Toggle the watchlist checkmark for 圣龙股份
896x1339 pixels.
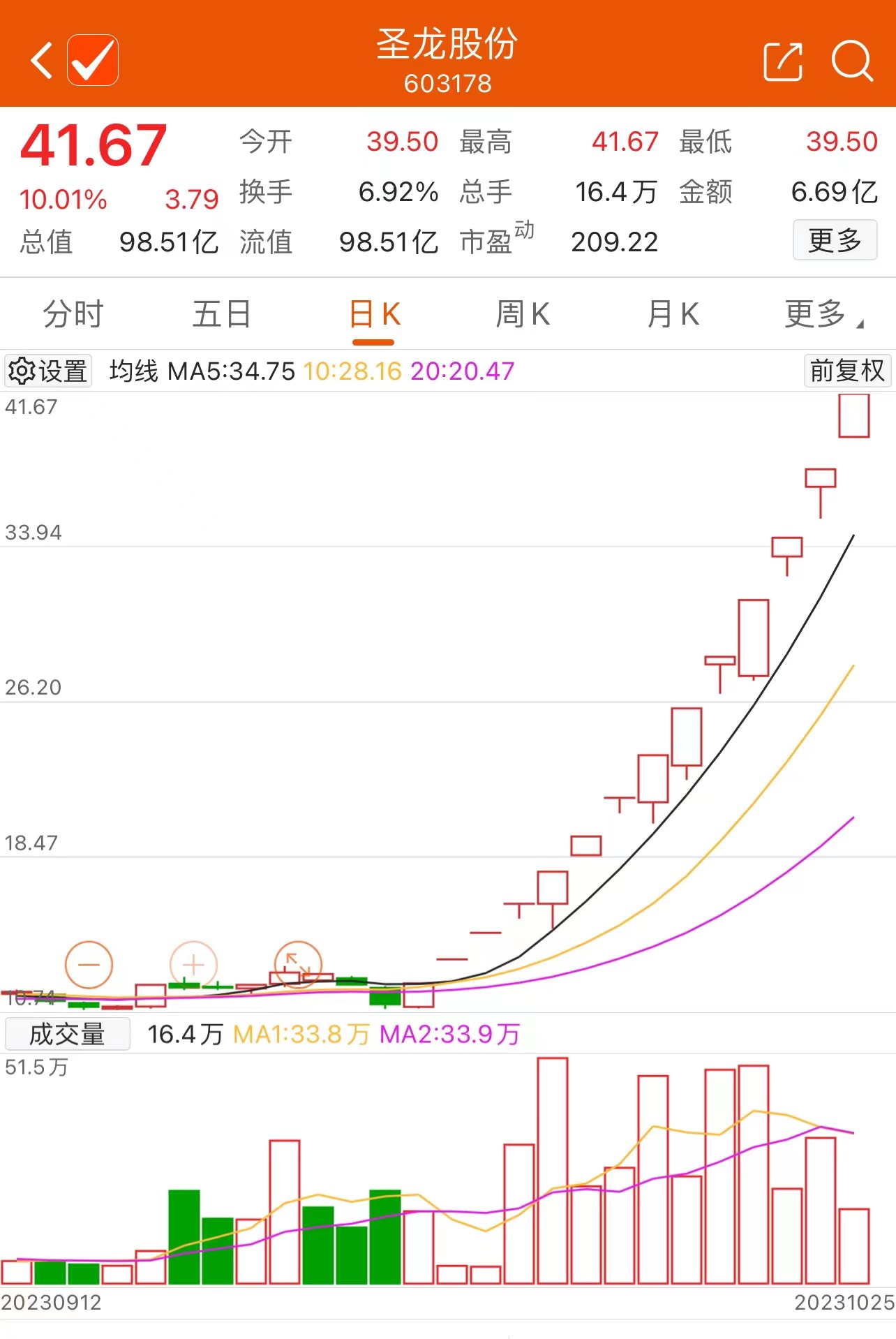pos(93,60)
